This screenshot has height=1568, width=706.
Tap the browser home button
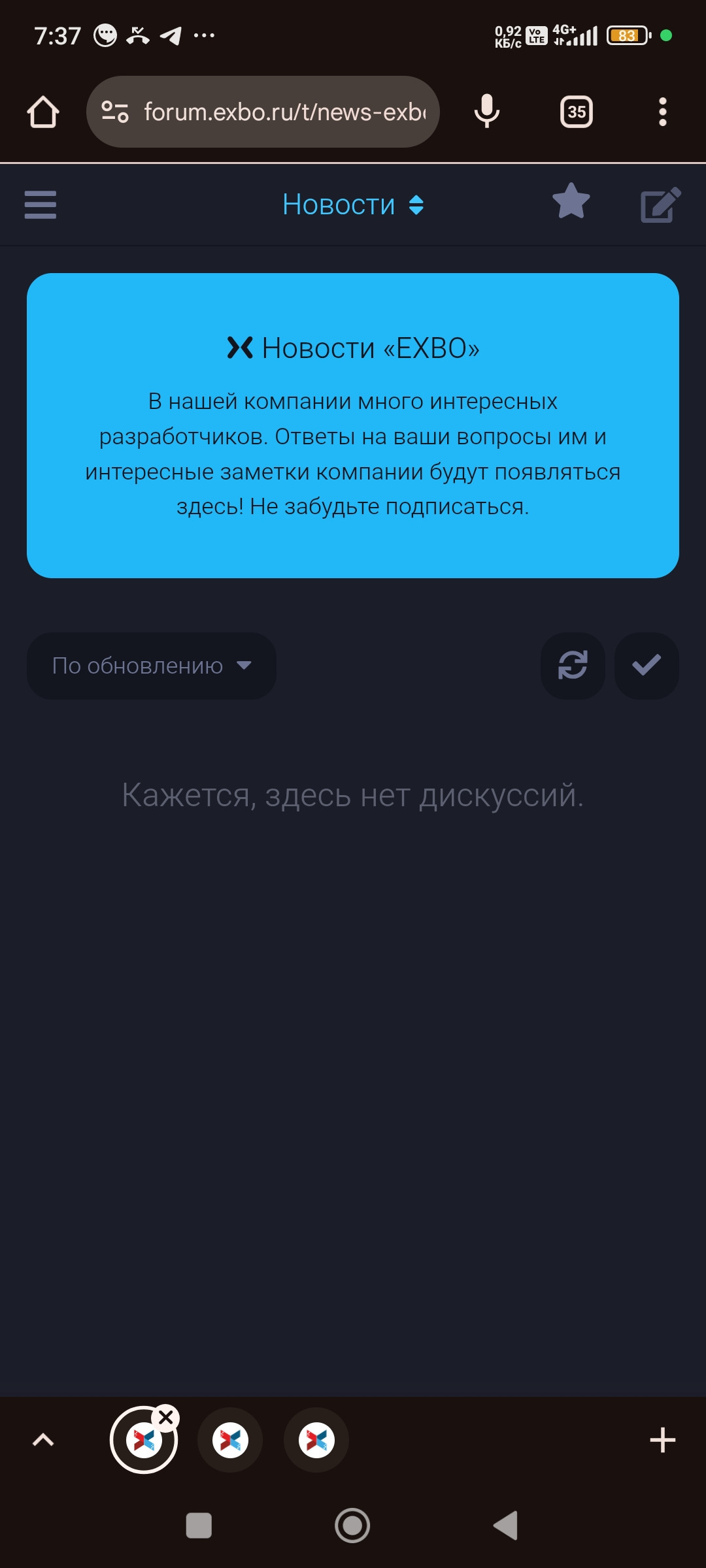coord(43,112)
